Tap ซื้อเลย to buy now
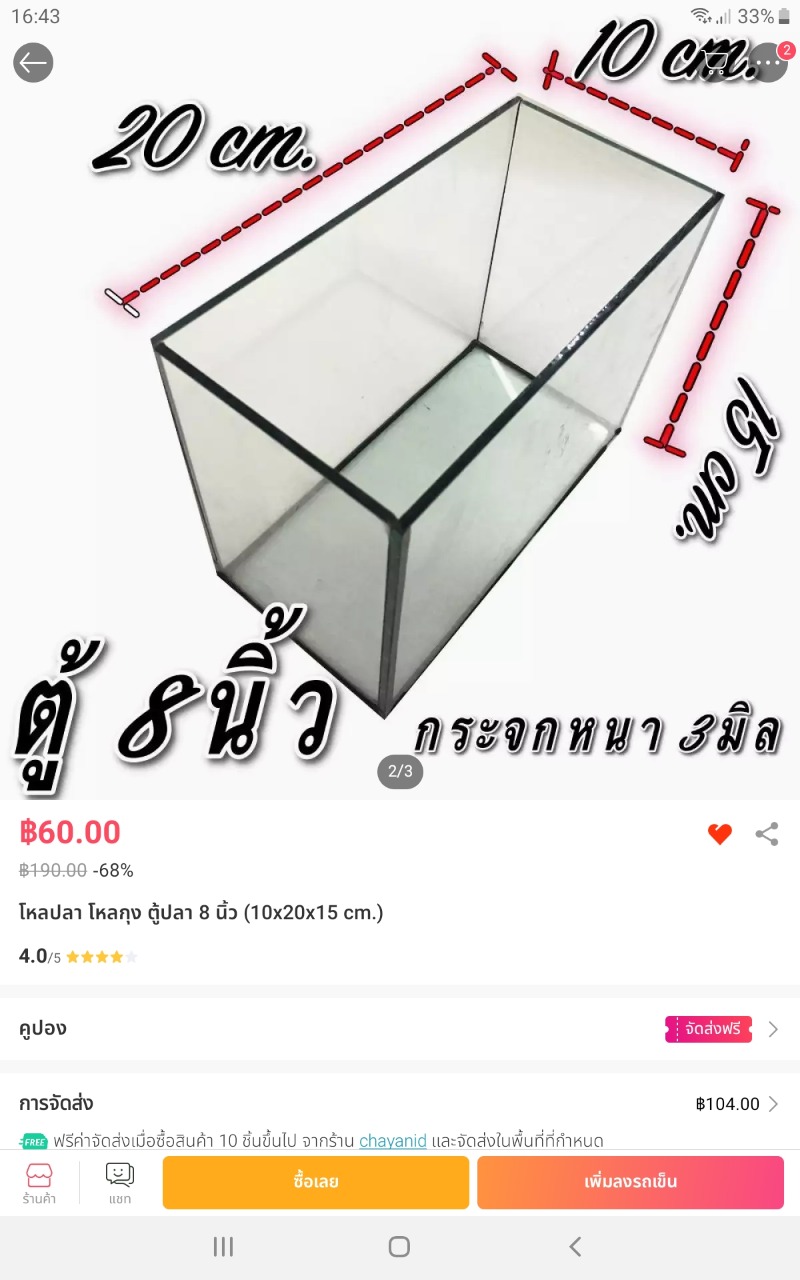This screenshot has width=800, height=1280. 316,1182
